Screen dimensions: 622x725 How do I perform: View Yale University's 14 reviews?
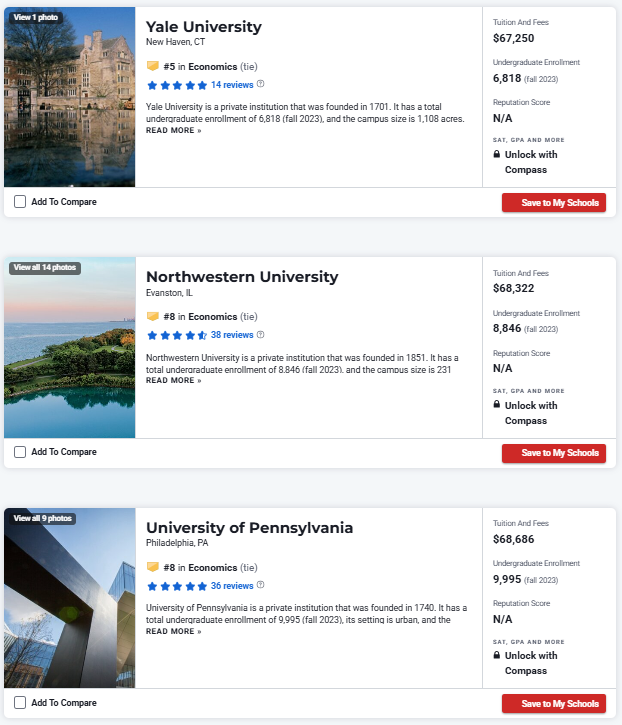(231, 85)
